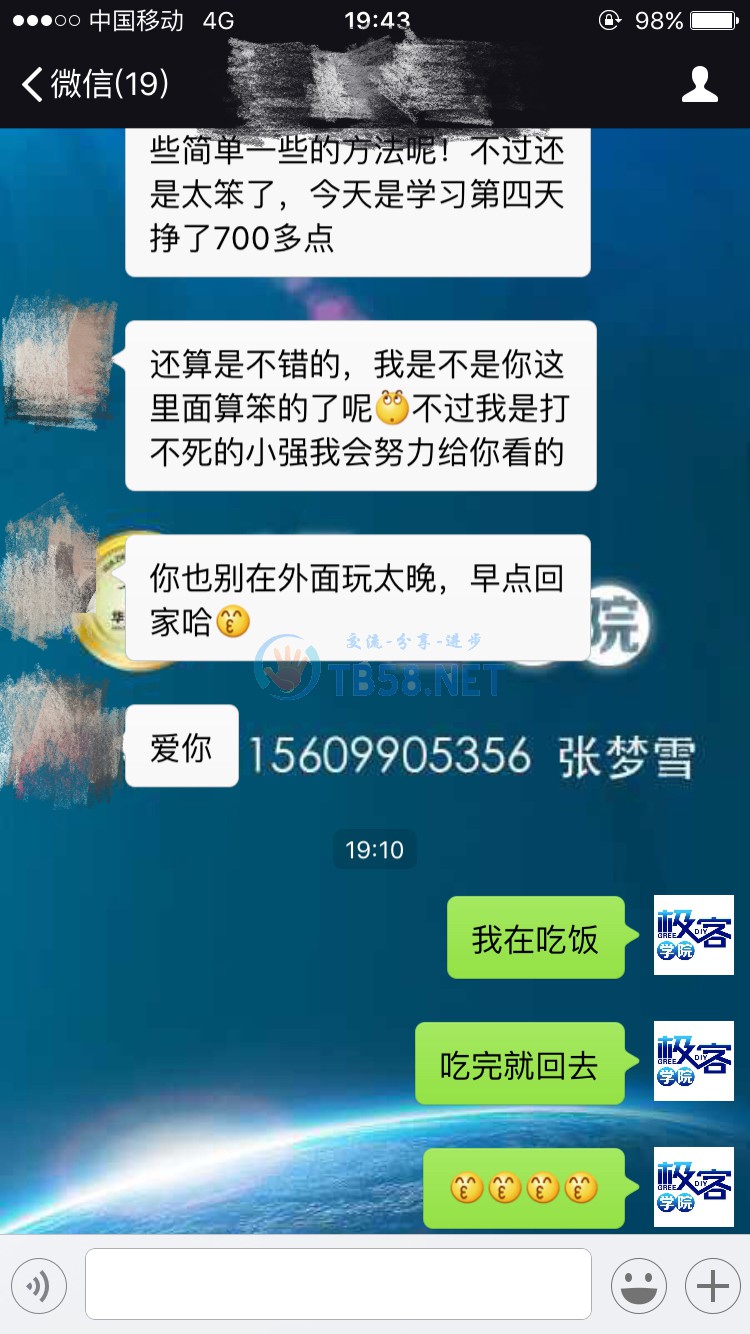Tap the message text field
750x1334 pixels.
point(338,1284)
